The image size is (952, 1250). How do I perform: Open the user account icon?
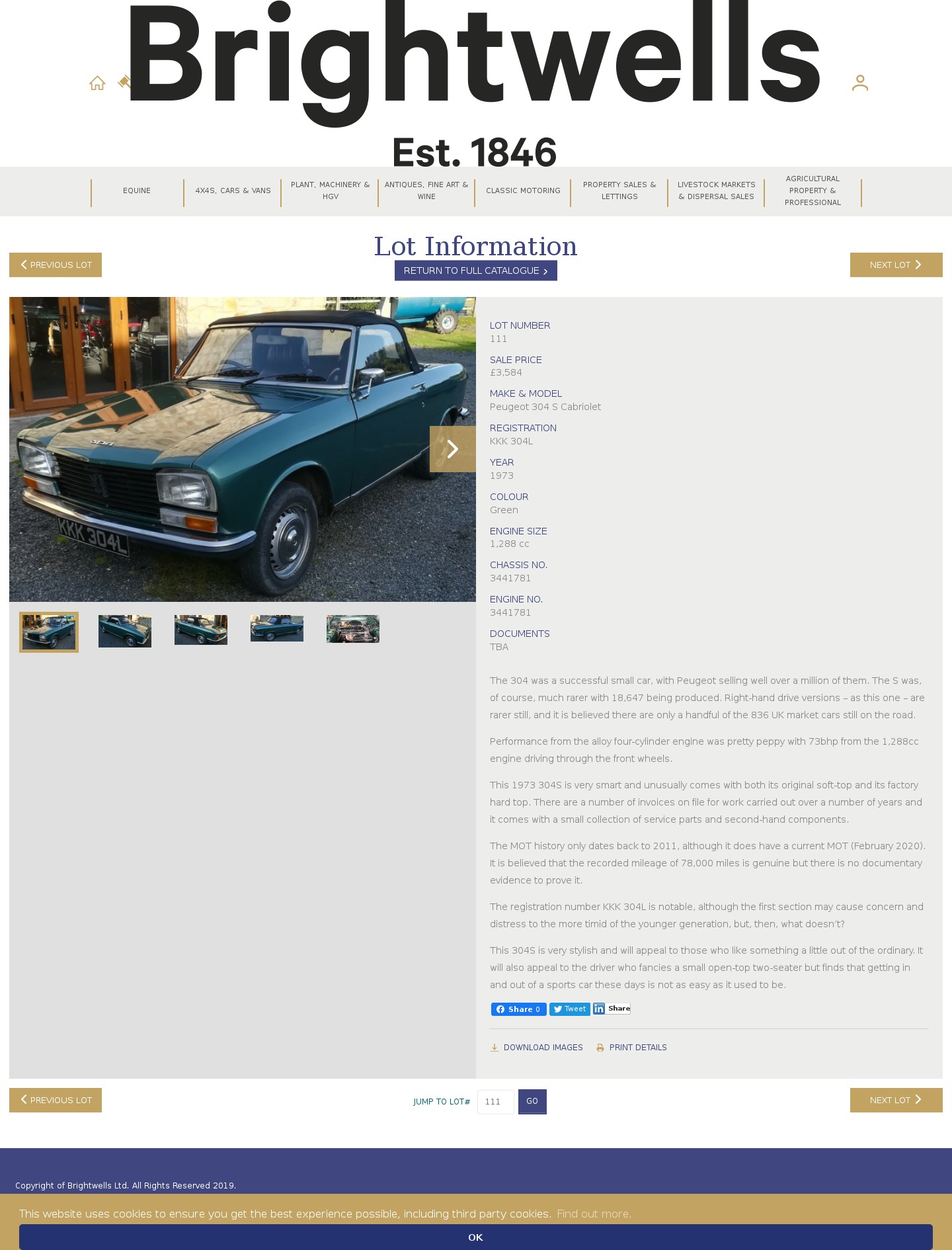859,83
